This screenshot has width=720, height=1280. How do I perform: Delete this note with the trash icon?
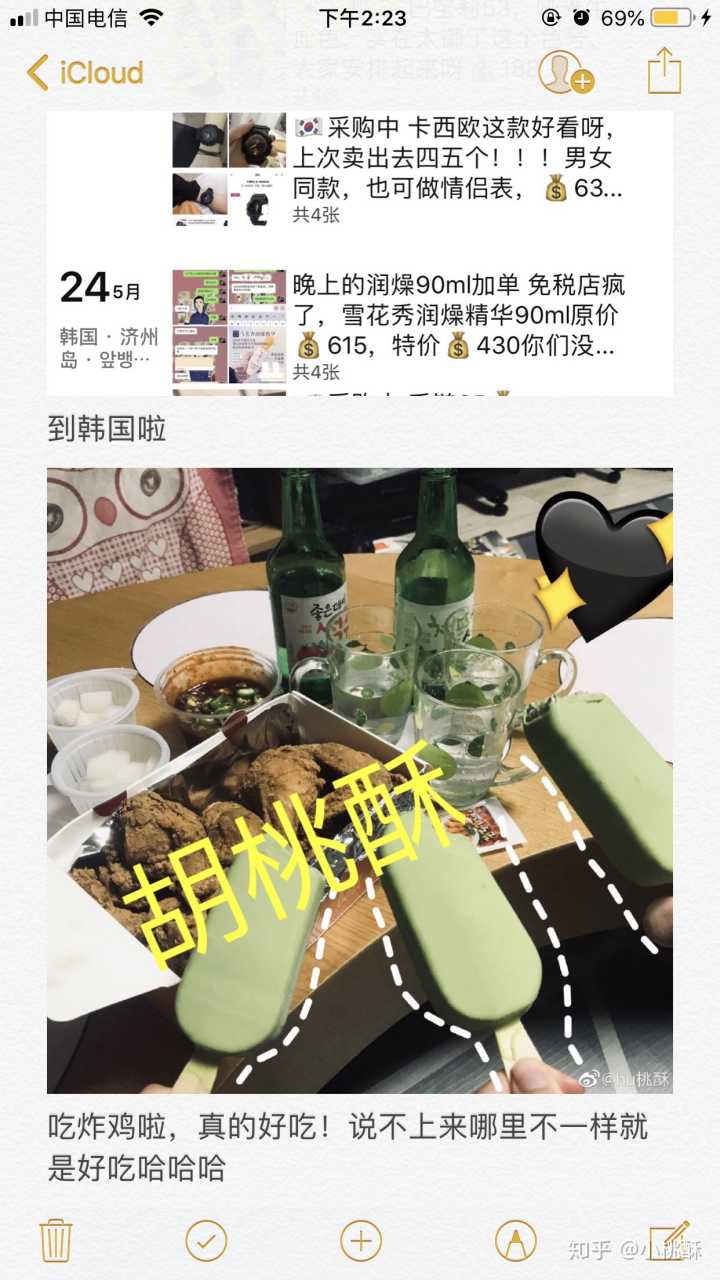coord(56,1240)
